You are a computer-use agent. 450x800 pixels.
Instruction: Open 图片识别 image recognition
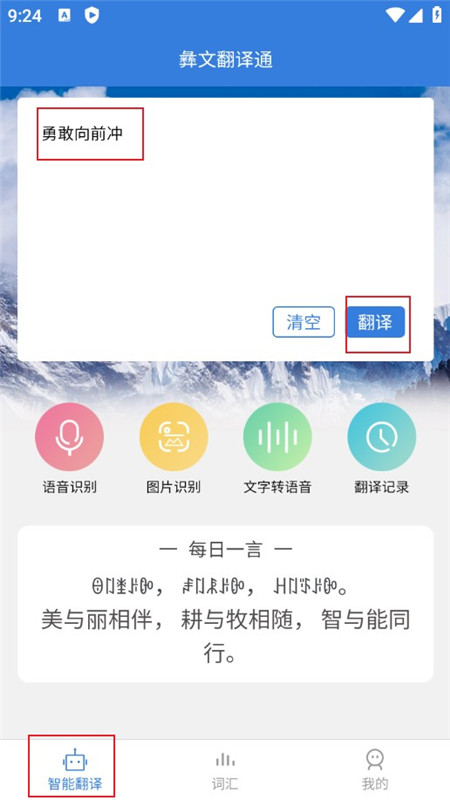[173, 448]
